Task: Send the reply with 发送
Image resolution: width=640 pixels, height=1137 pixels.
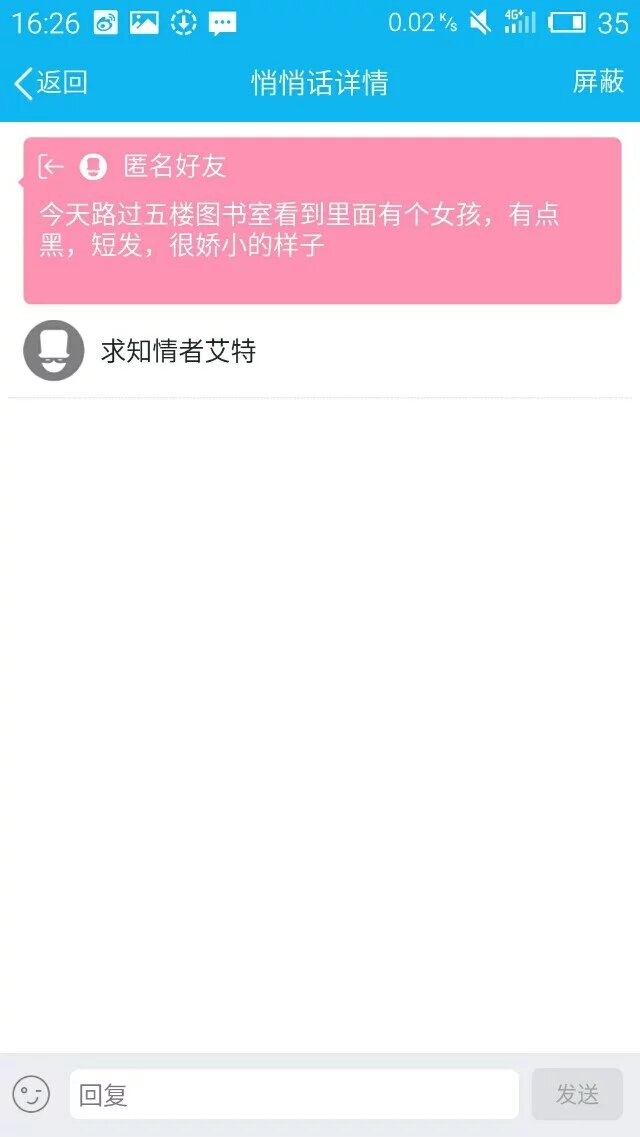Action: click(x=577, y=1094)
